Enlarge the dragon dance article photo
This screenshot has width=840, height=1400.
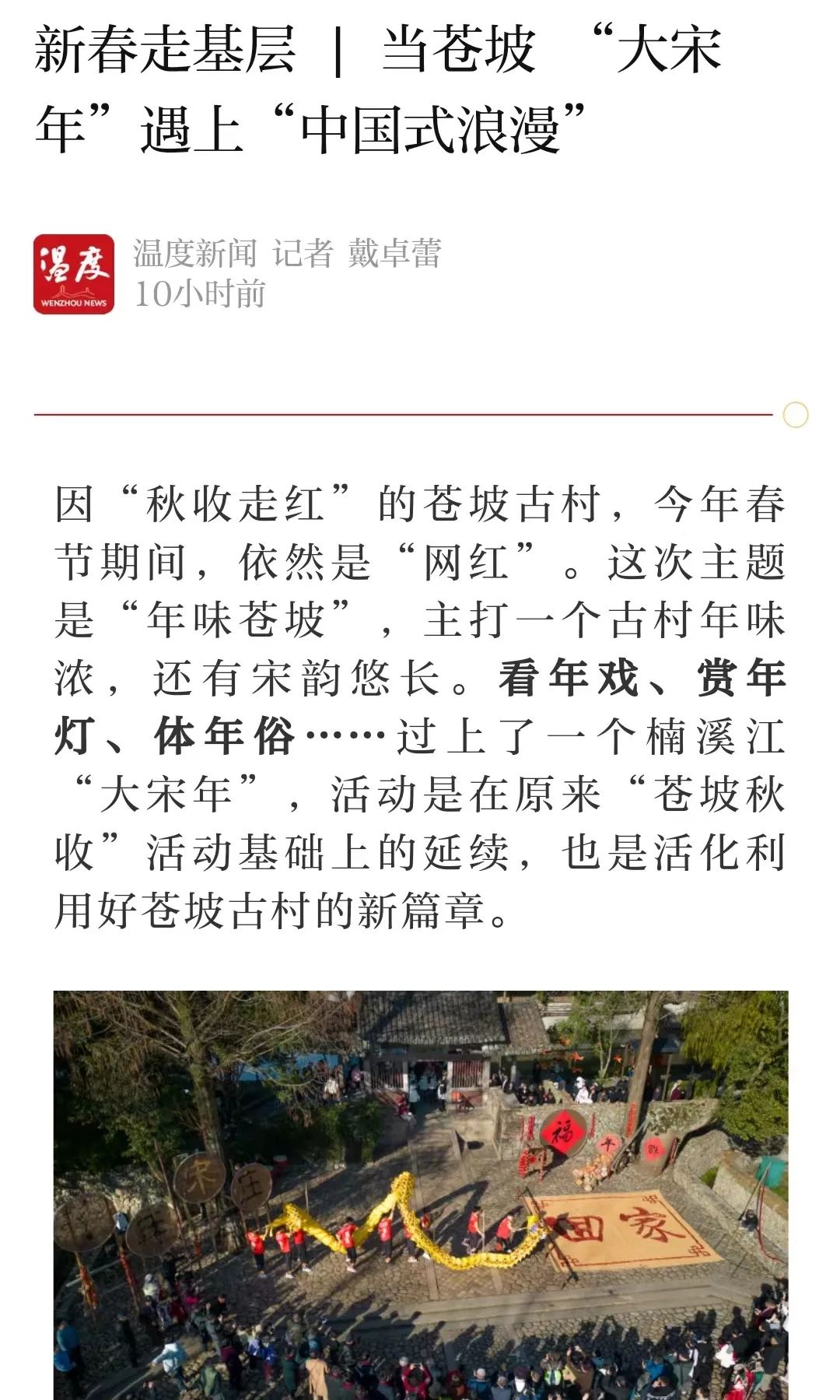click(x=420, y=1195)
